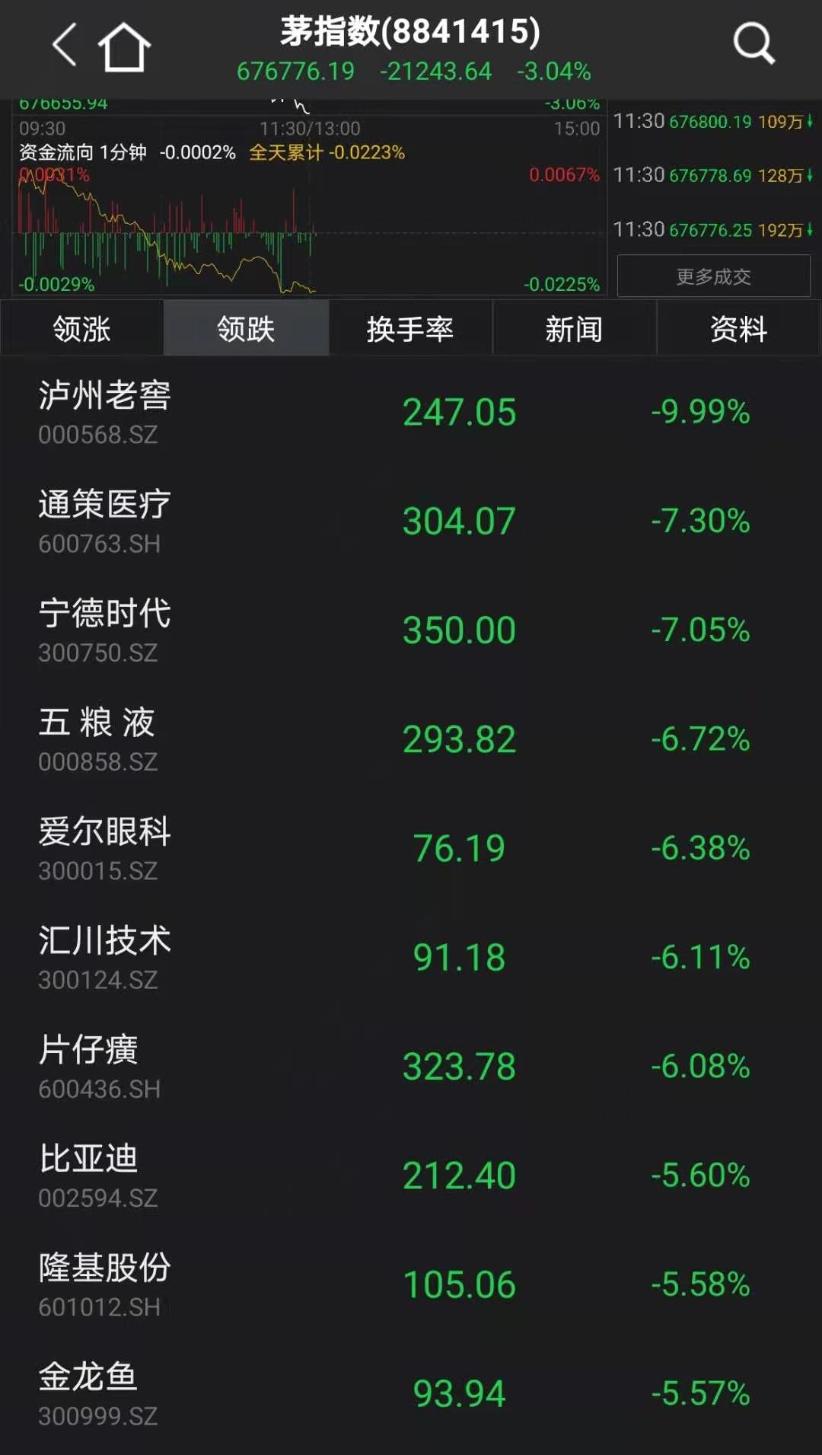The image size is (822, 1455).
Task: Open the 资料 tab
Action: 737,328
